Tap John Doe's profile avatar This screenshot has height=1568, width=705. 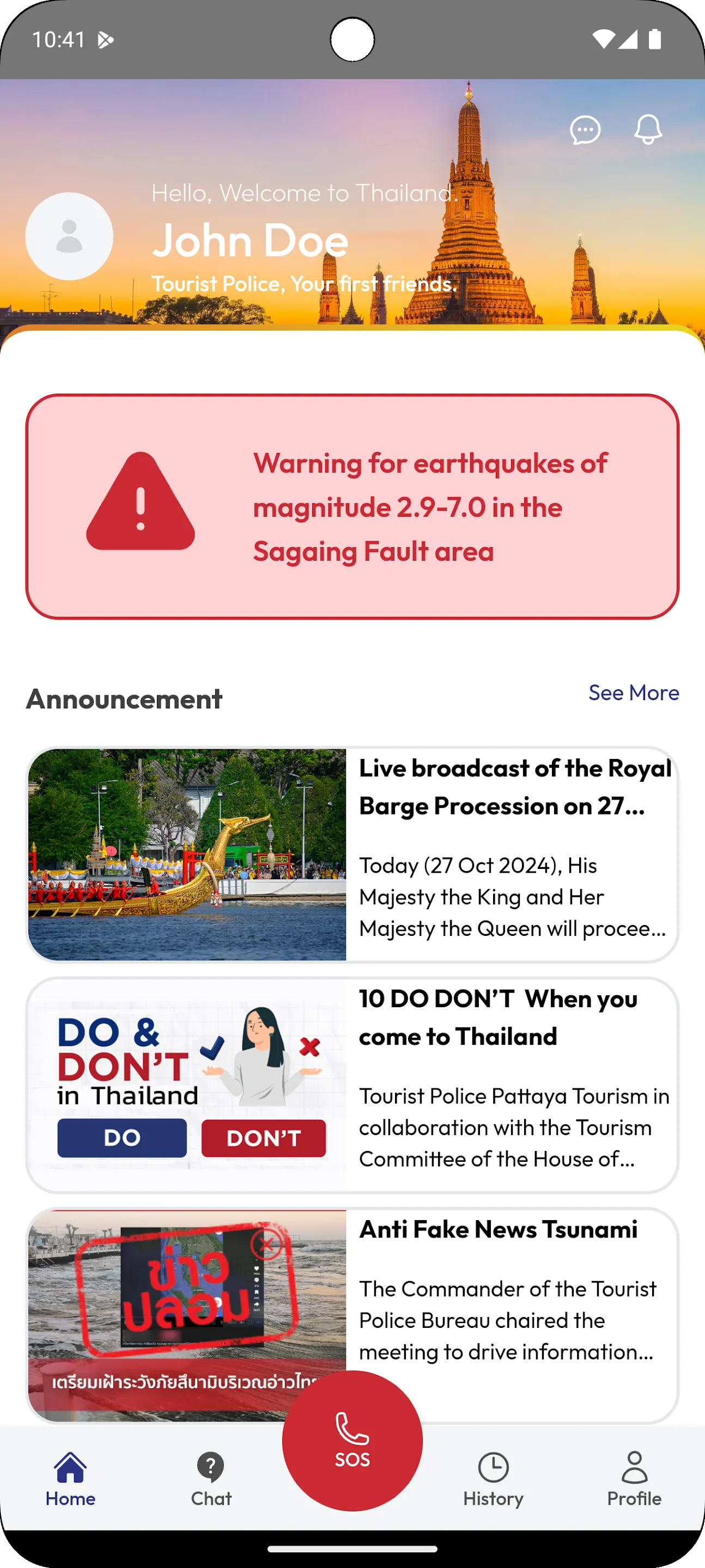pos(69,236)
